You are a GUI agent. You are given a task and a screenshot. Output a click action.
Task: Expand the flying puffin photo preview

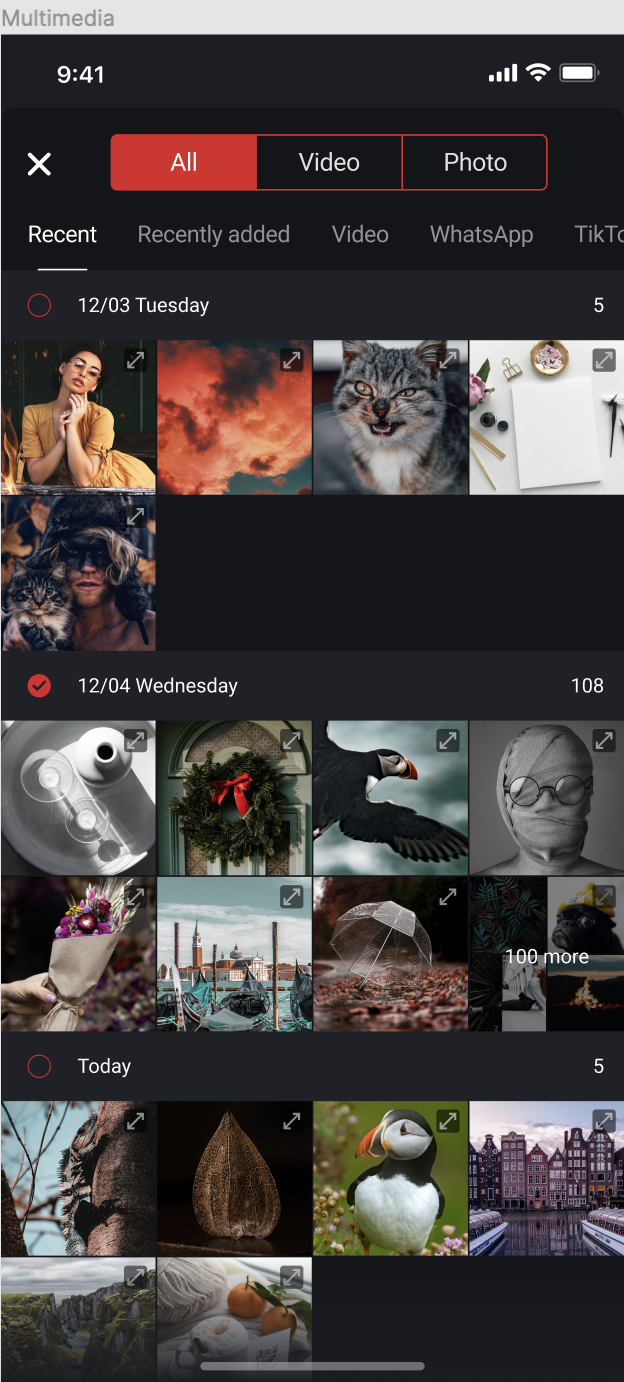[x=447, y=741]
